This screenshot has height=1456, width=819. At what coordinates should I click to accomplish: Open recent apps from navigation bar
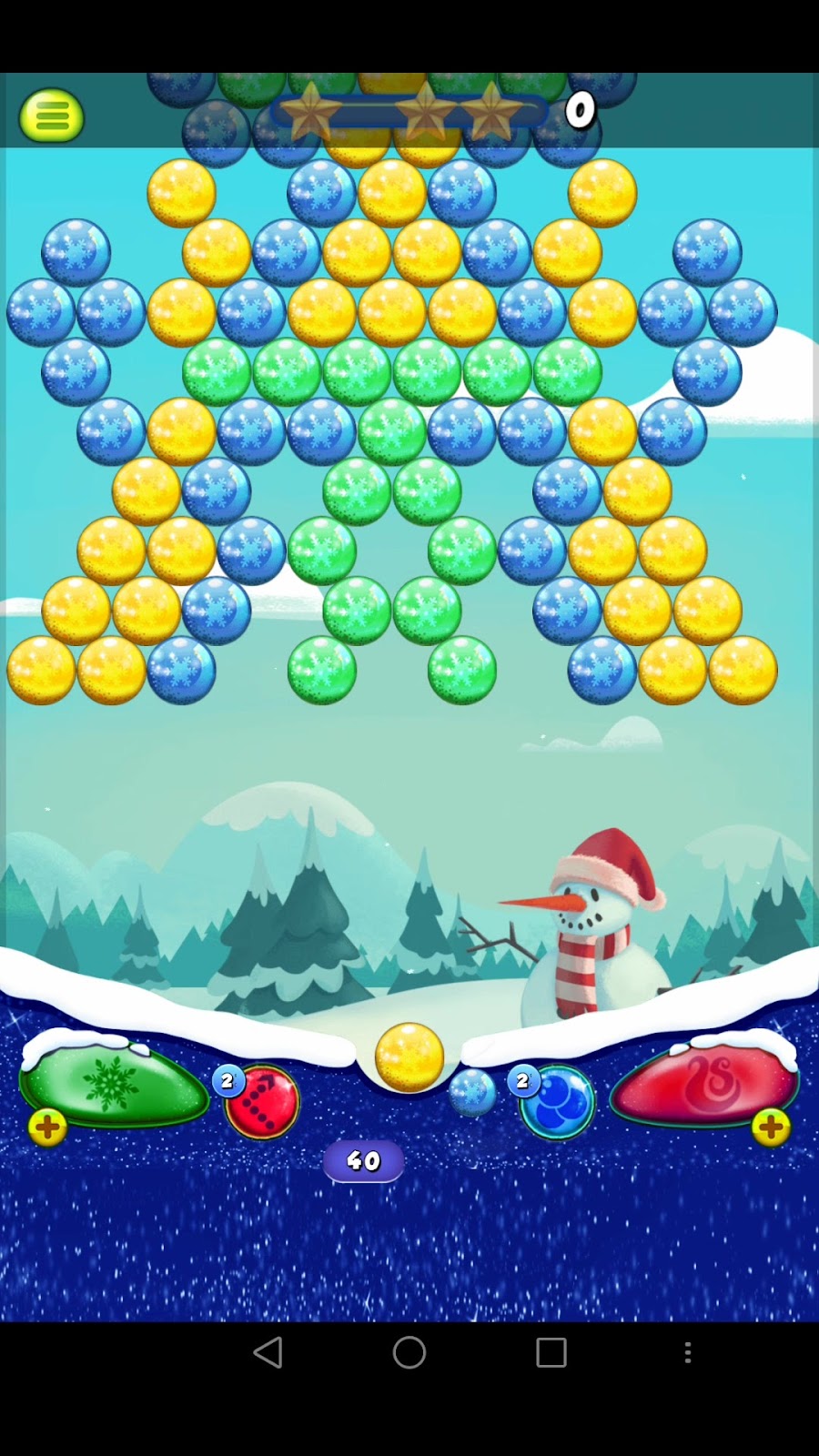coord(551,1352)
